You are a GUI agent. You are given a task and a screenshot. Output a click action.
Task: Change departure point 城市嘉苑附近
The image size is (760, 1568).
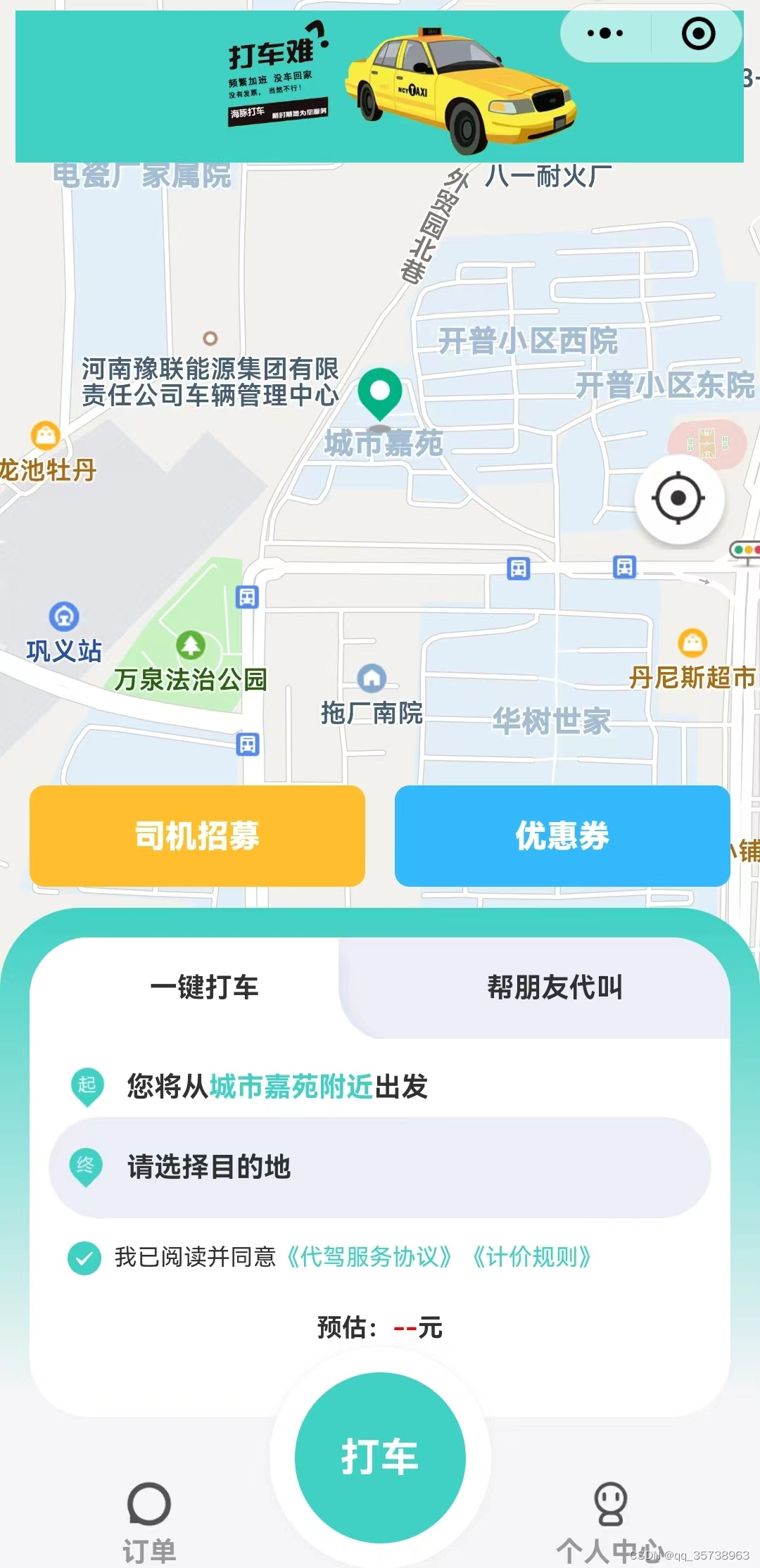[291, 1087]
